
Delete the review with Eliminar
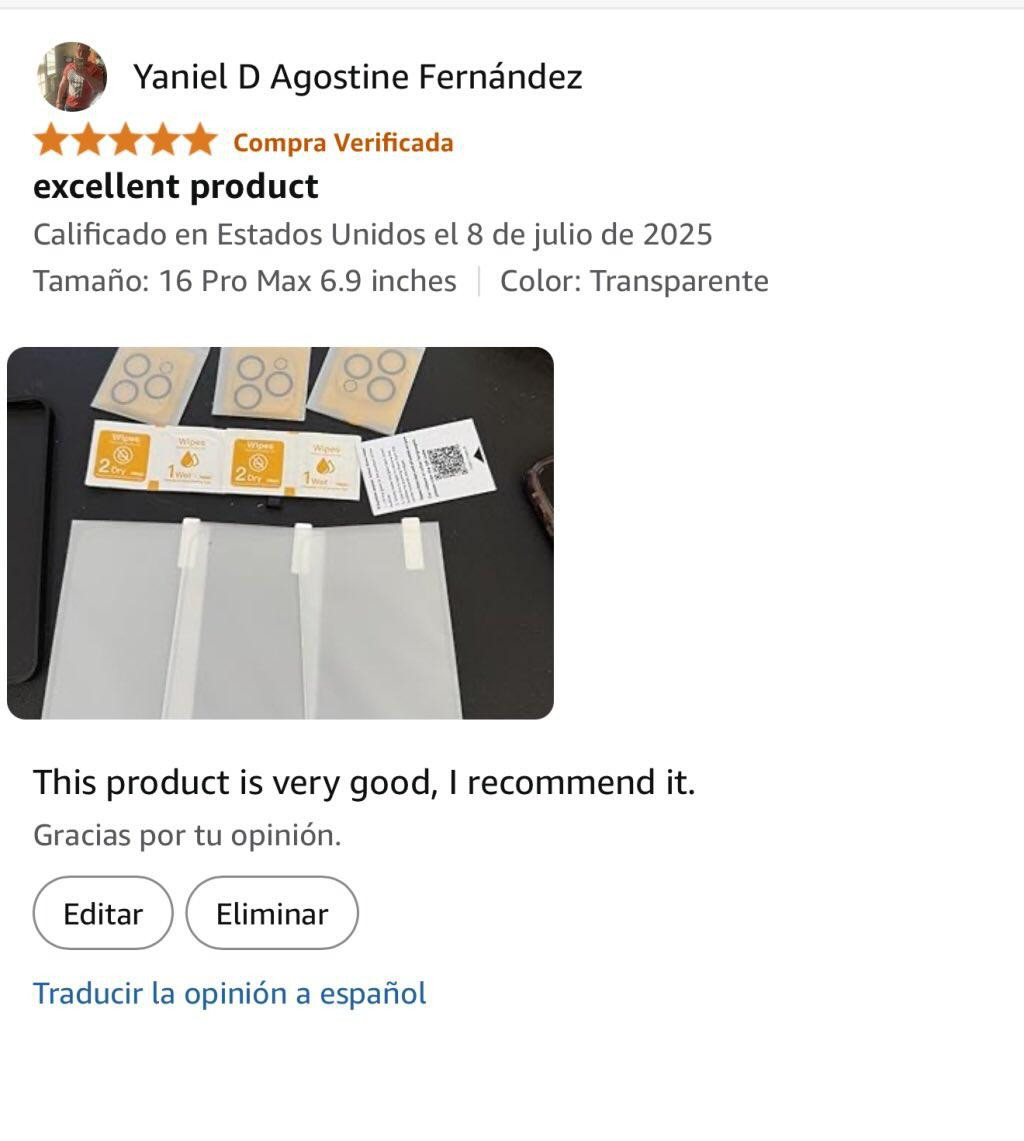click(272, 913)
